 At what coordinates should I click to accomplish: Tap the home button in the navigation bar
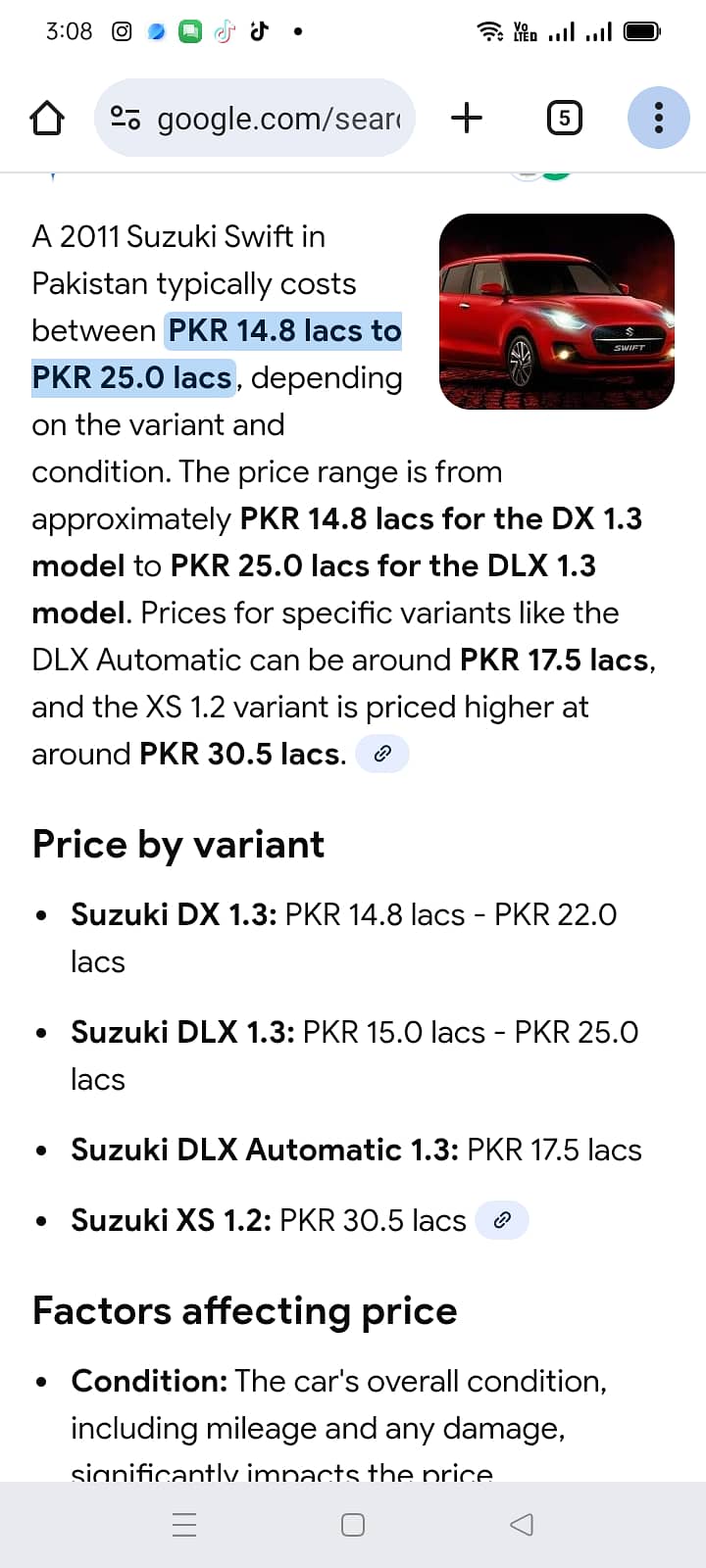tap(353, 1525)
